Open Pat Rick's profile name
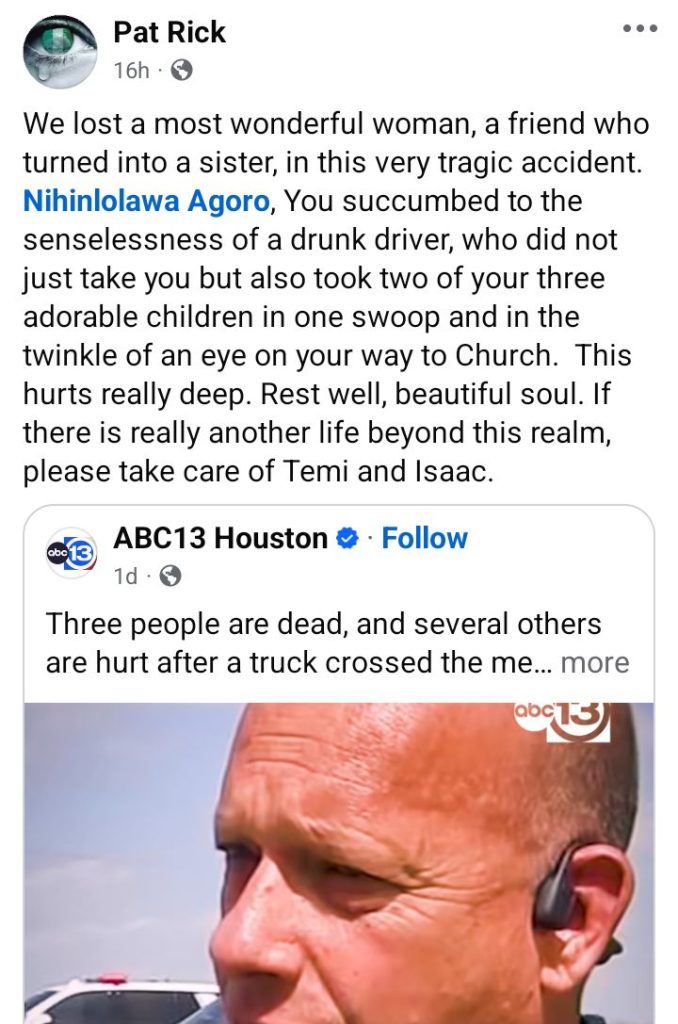This screenshot has width=678, height=1024. click(x=170, y=32)
